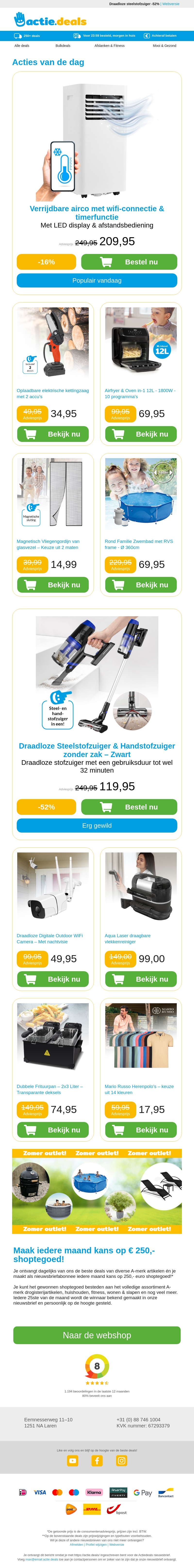Tap Bestel nu for the airco
The height and width of the screenshot is (1568, 194).
129,262
